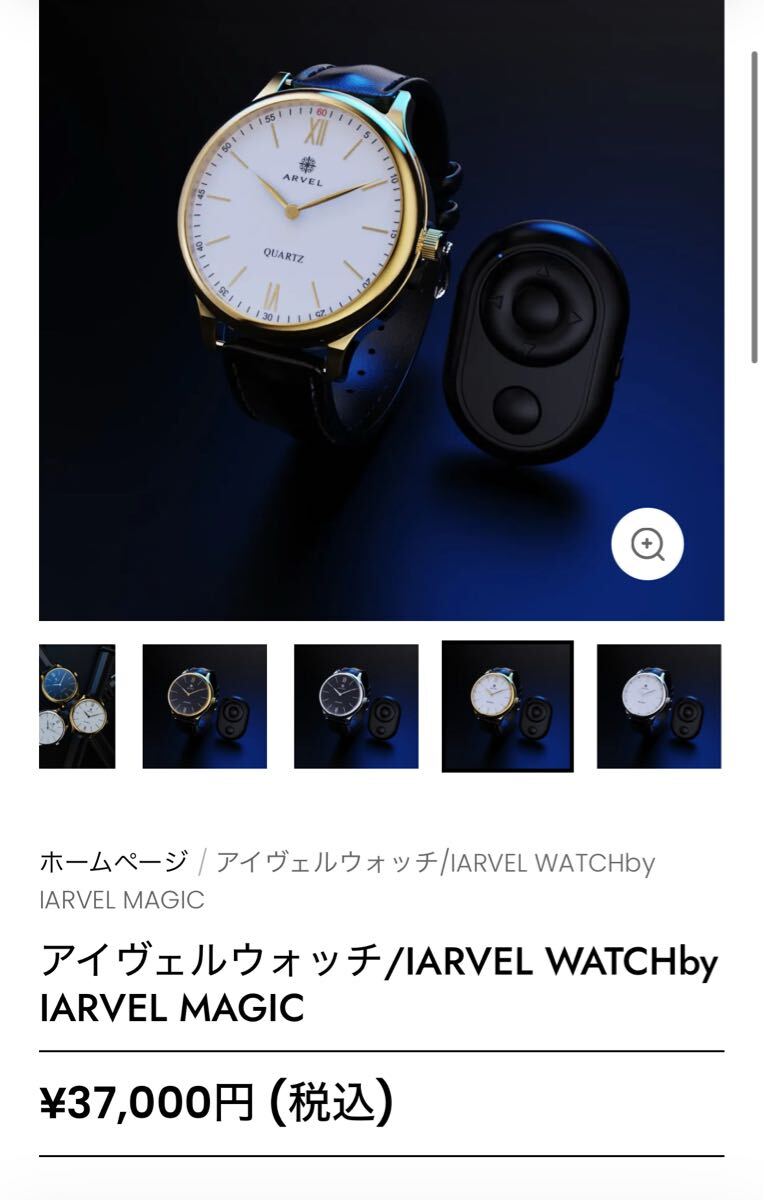This screenshot has width=764, height=1200.
Task: Select the black dial silver case thumbnail
Action: pos(356,706)
